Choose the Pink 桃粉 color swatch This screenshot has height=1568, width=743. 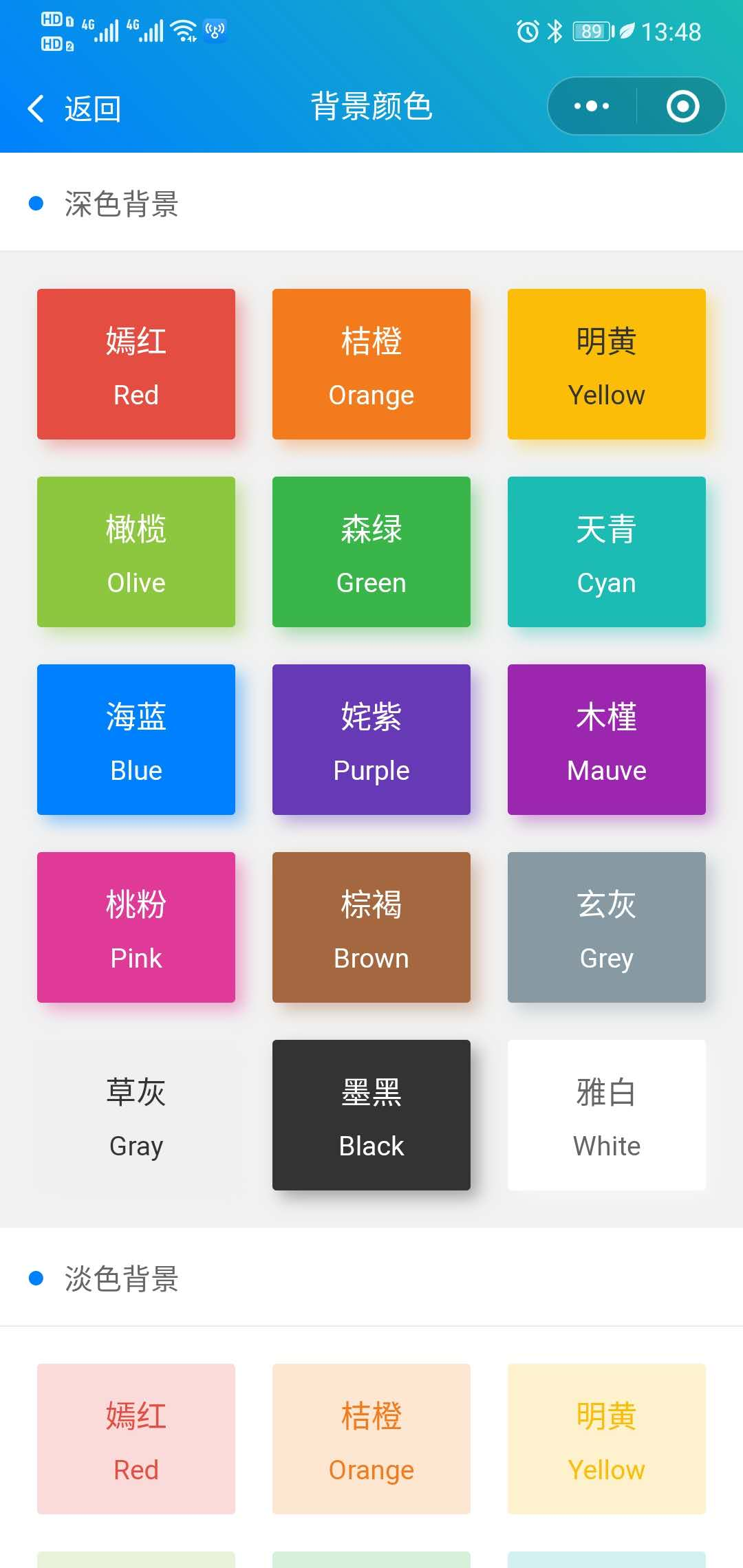tap(136, 928)
